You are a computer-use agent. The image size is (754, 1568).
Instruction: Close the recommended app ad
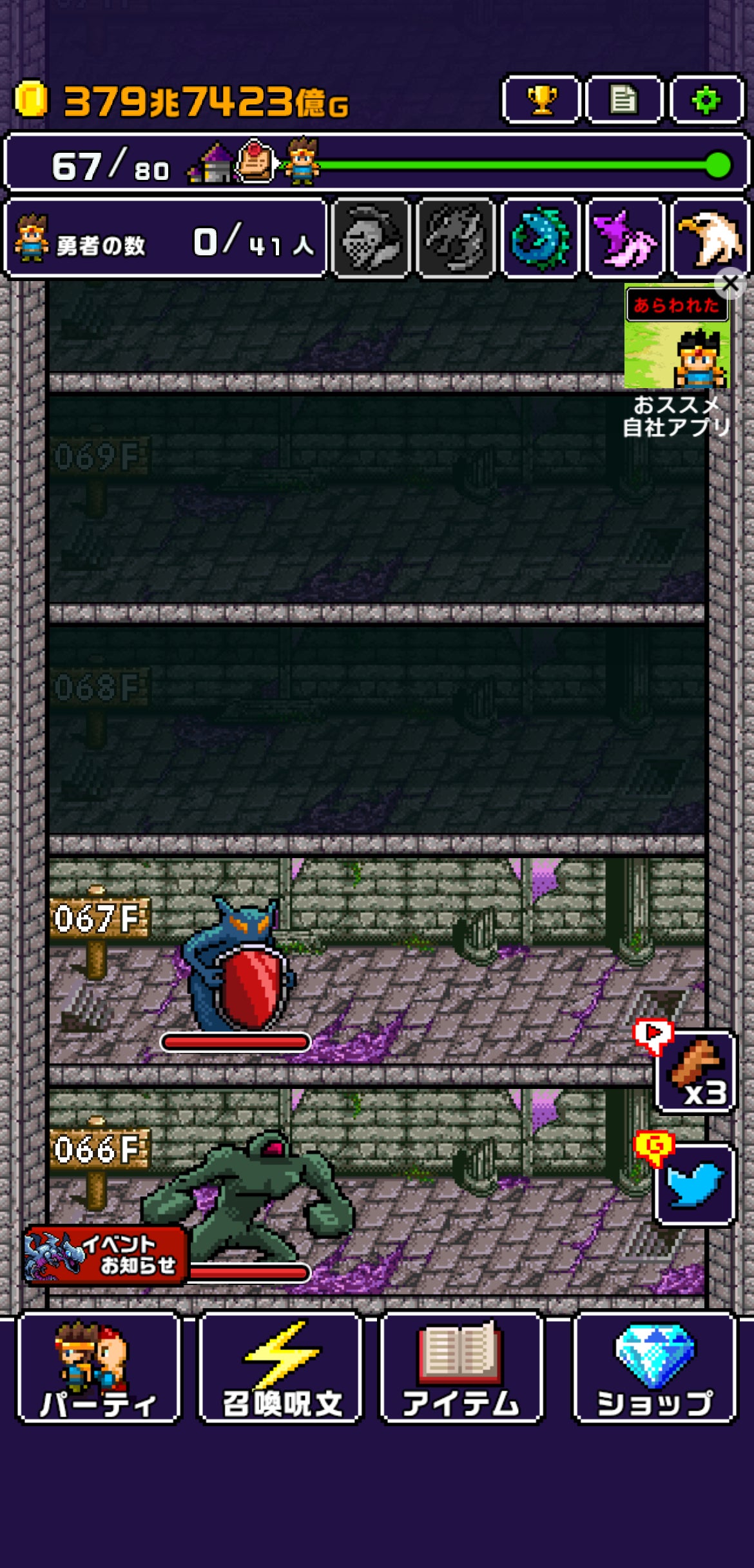pyautogui.click(x=731, y=283)
